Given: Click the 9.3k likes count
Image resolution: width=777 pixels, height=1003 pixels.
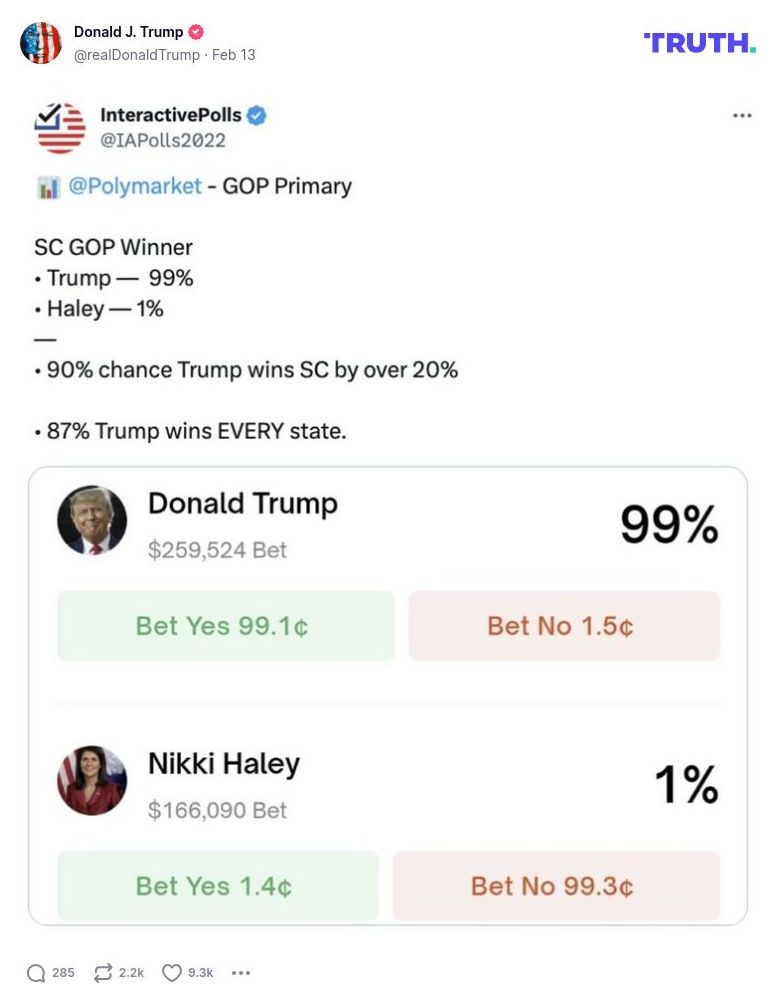Looking at the screenshot, I should (199, 972).
